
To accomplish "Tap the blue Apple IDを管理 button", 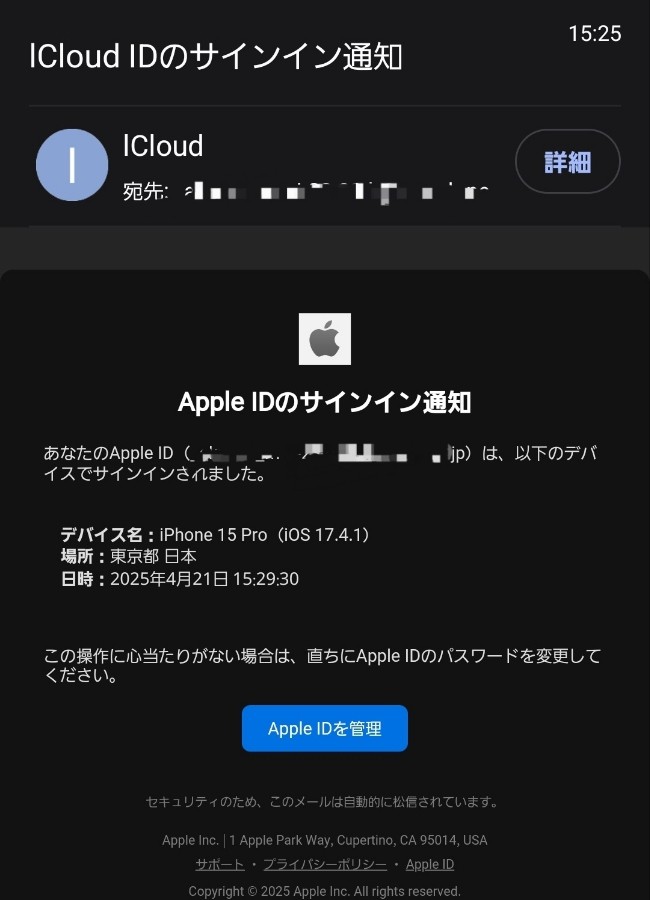I will [324, 729].
